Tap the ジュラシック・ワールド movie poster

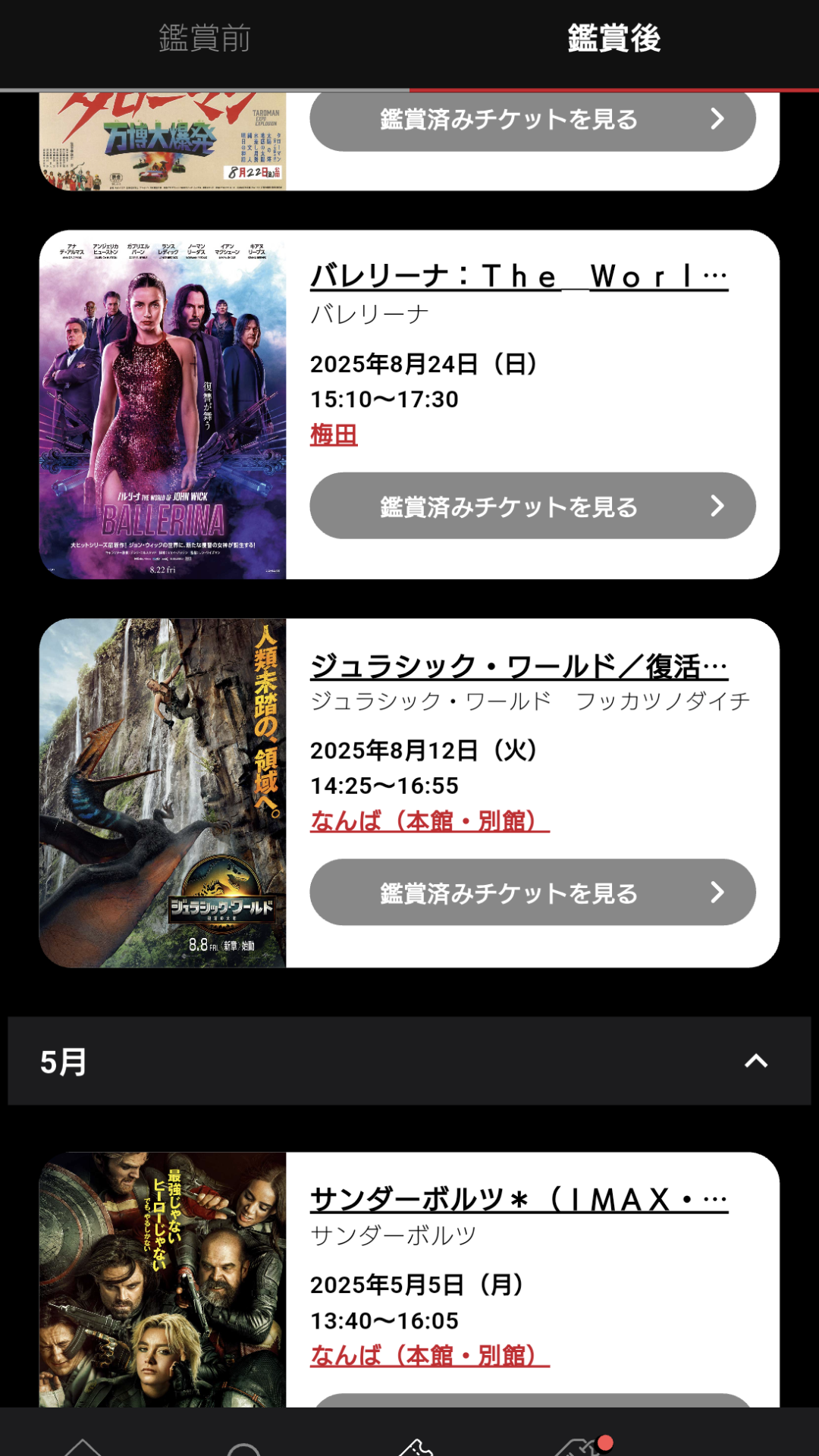click(x=163, y=793)
